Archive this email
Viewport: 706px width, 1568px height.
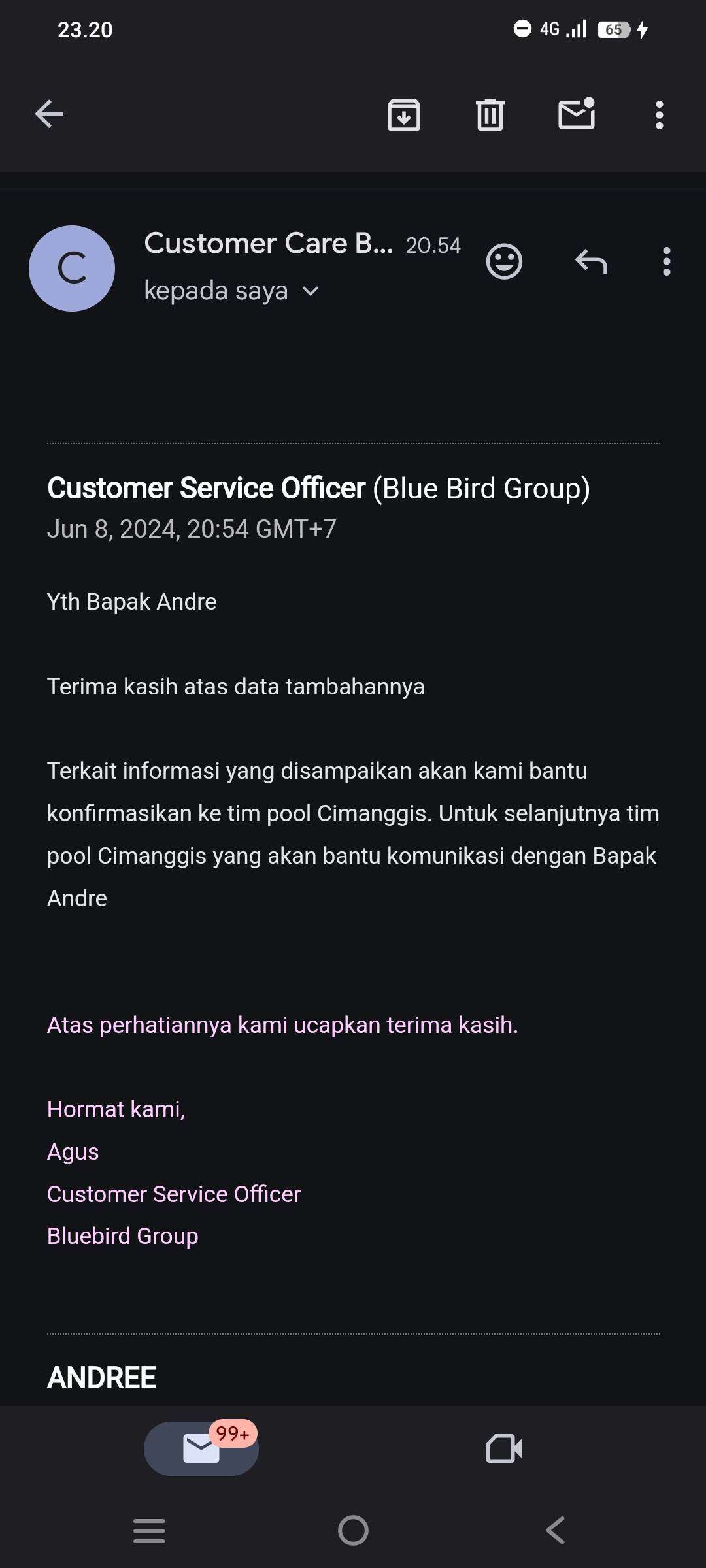[404, 115]
